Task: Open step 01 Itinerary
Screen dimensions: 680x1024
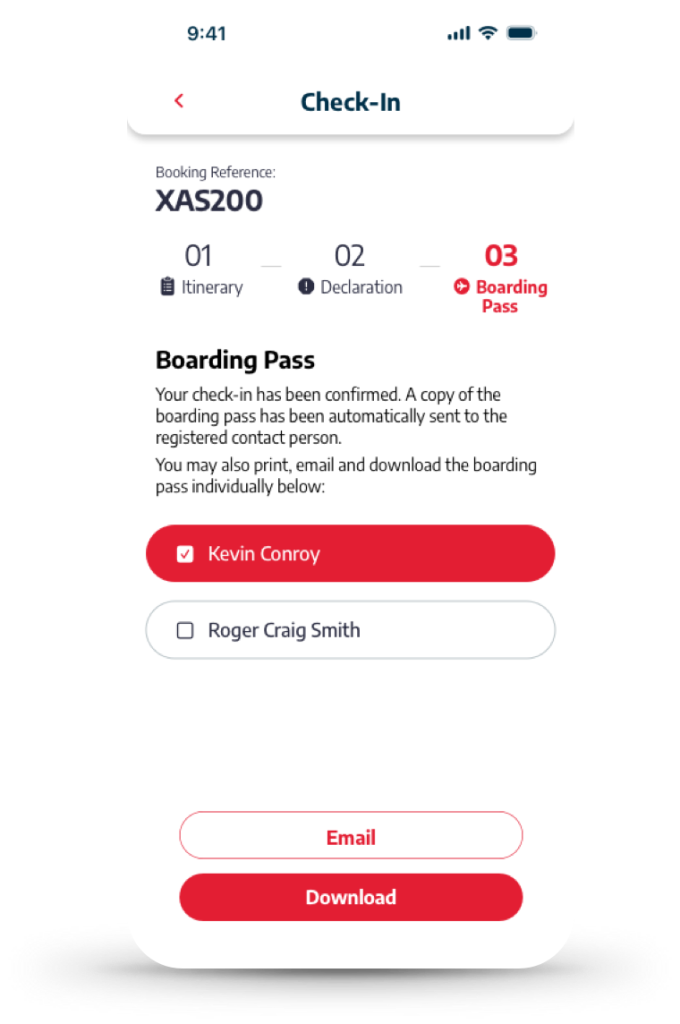Action: (x=201, y=271)
